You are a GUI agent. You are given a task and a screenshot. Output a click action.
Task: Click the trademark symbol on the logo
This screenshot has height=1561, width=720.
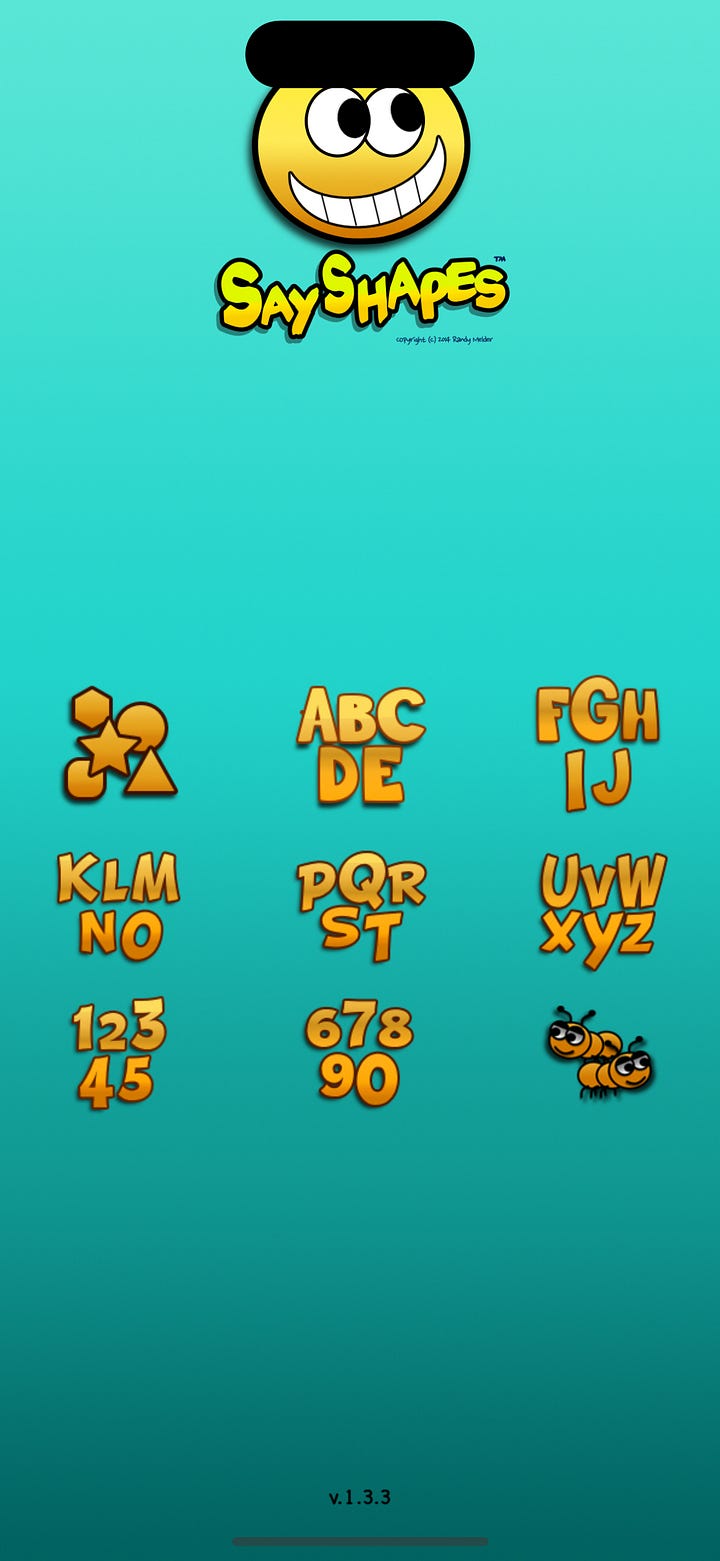(x=500, y=258)
